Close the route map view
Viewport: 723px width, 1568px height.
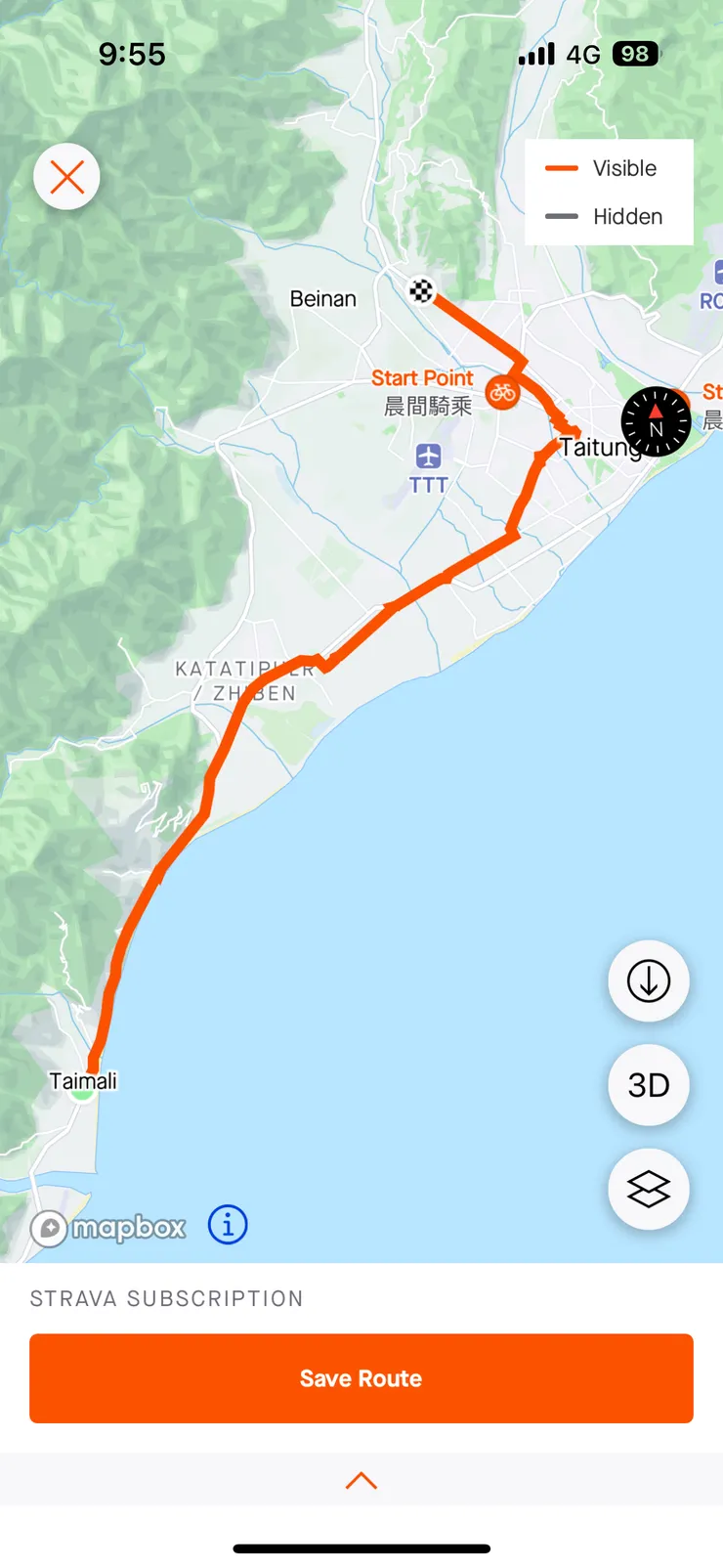66,177
